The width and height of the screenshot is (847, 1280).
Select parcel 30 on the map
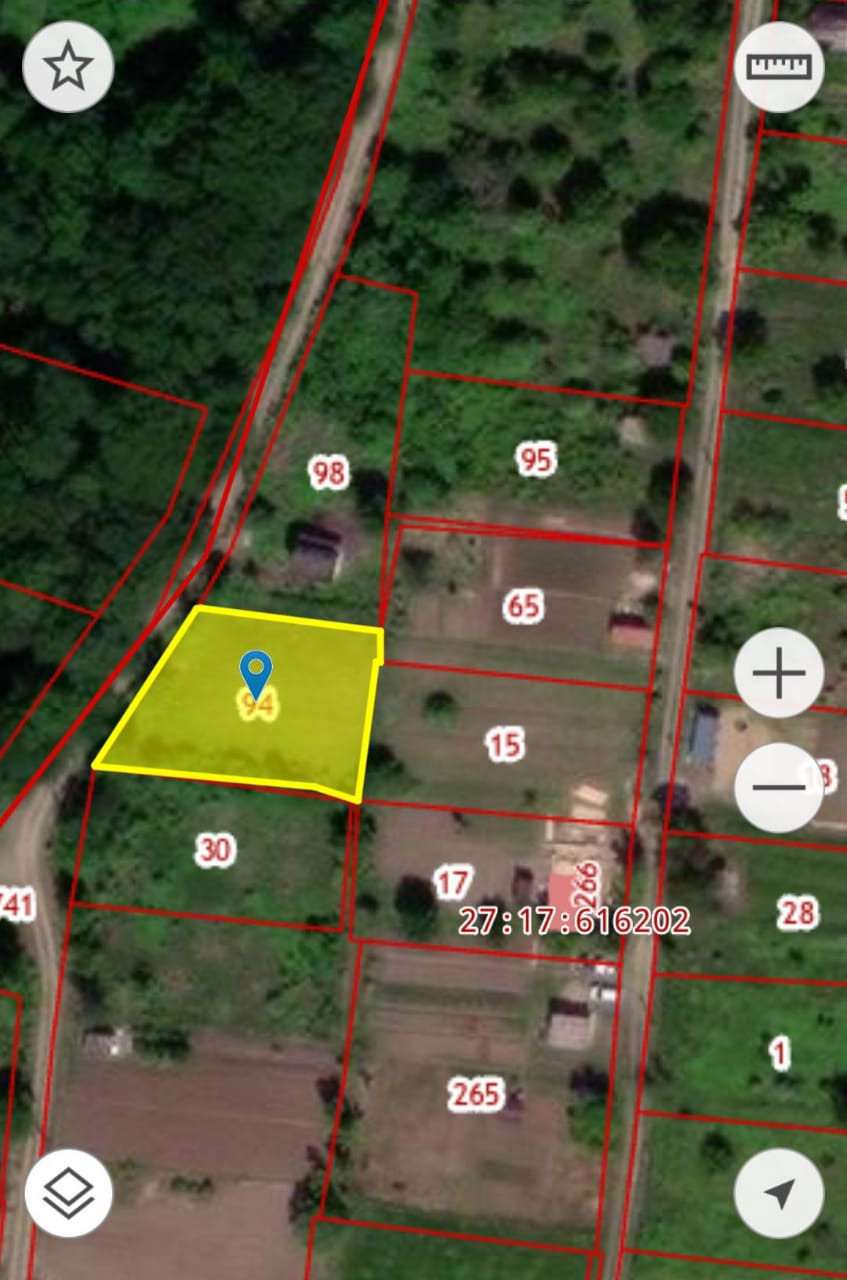tap(215, 850)
